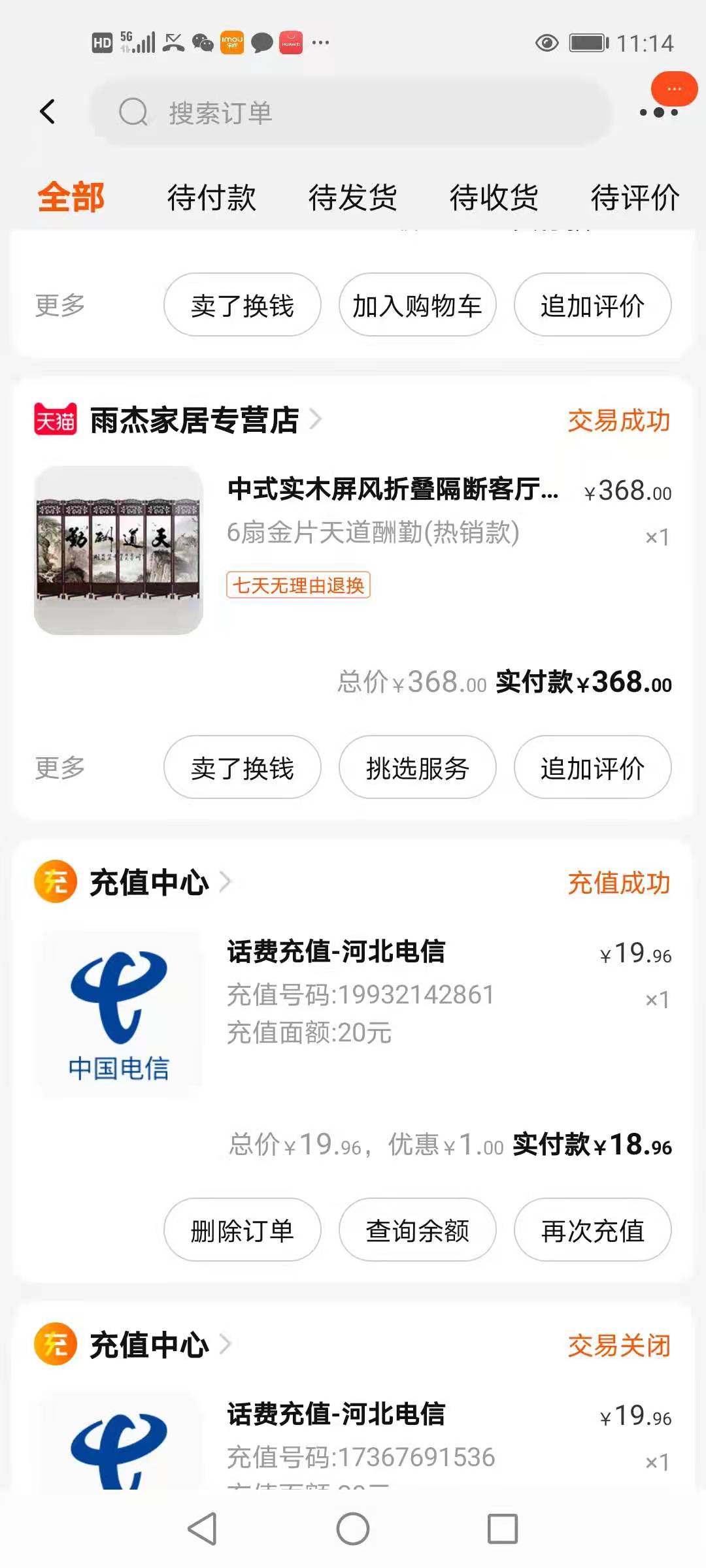Tap 追加评价 for the 屏风 order
Viewport: 706px width, 1568px height.
click(592, 768)
